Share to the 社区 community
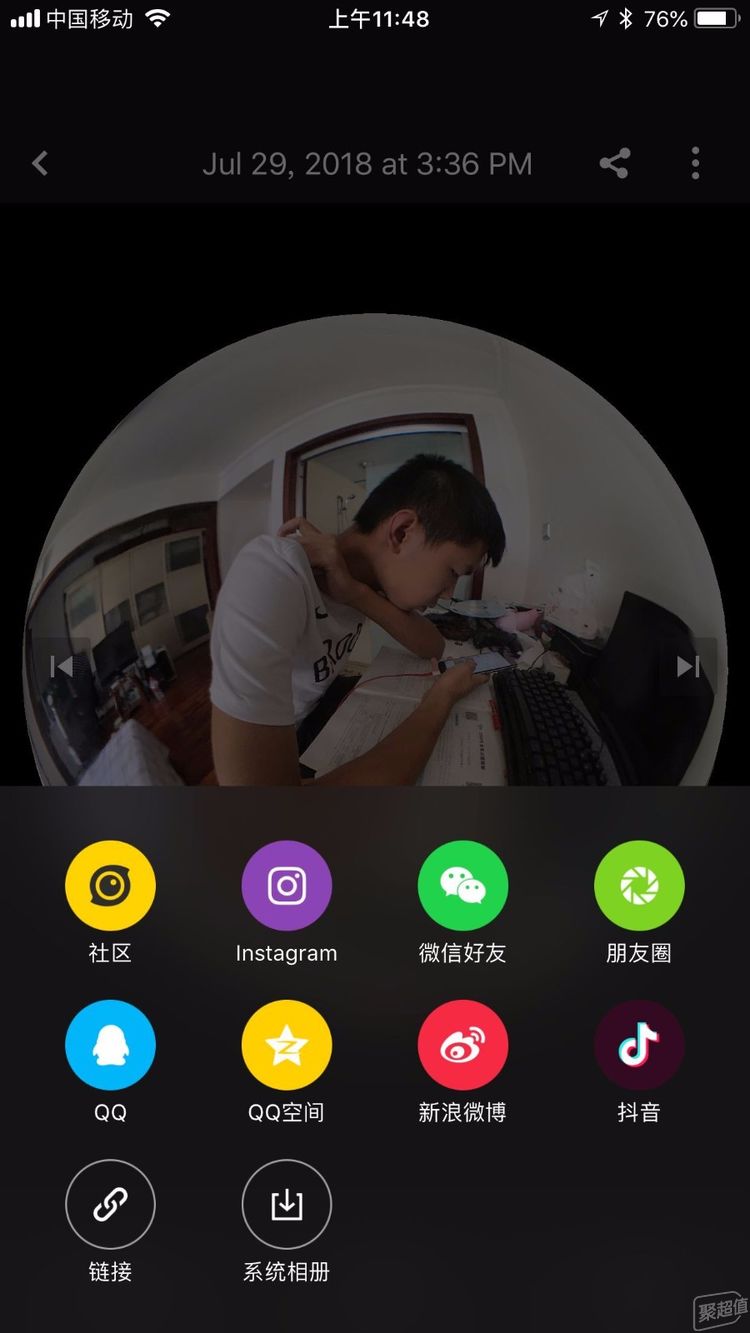The width and height of the screenshot is (750, 1333). coord(110,886)
